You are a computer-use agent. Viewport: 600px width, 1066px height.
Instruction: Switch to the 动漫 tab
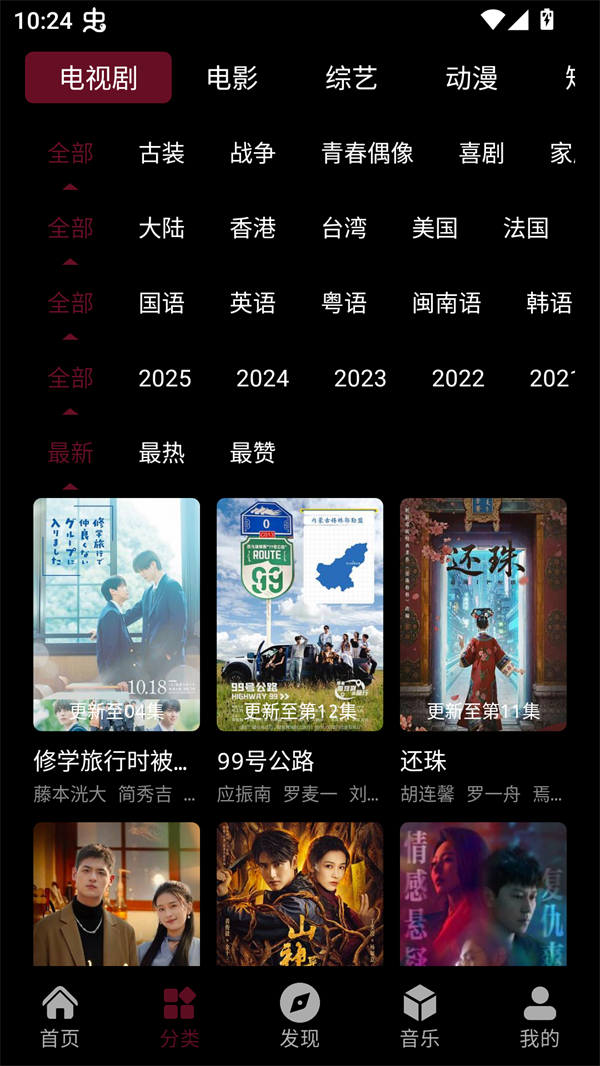point(471,78)
